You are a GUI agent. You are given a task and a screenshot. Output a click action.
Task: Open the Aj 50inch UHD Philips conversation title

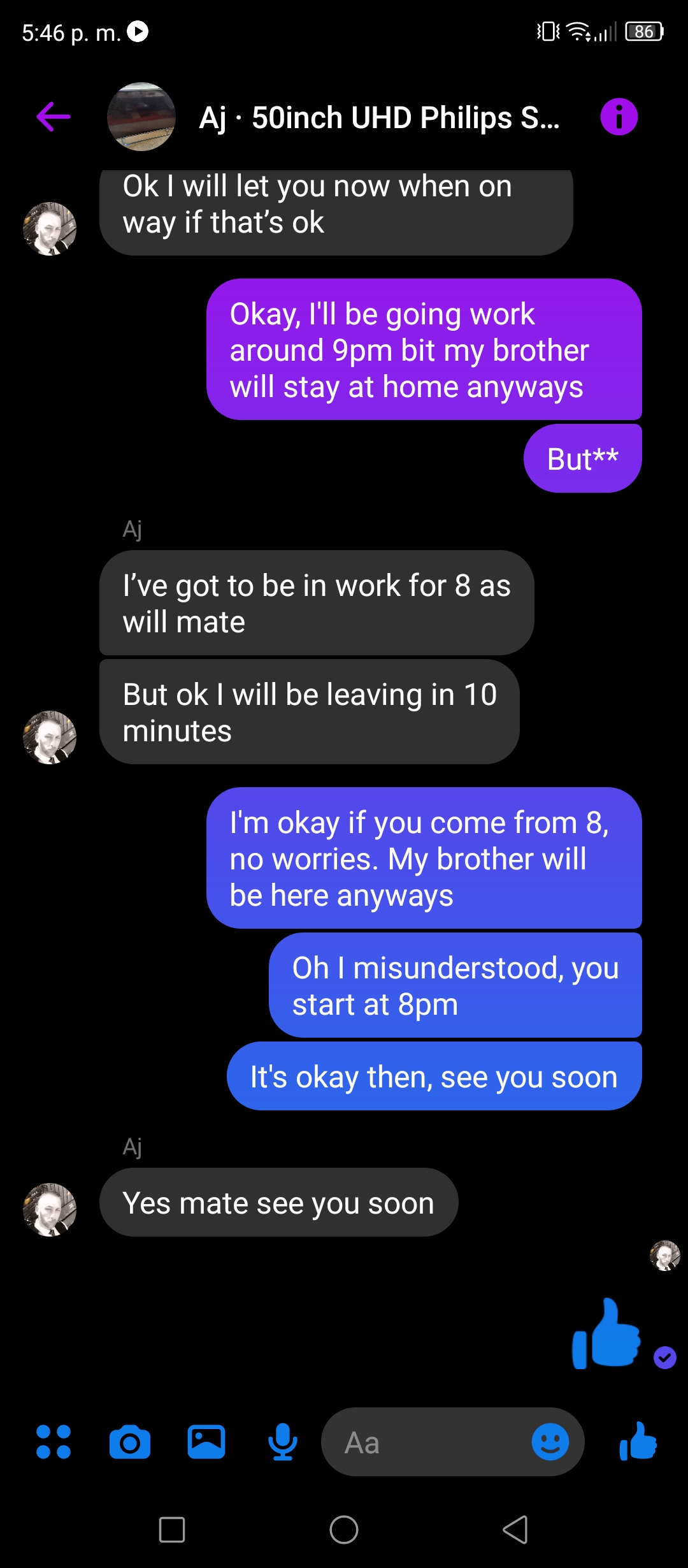[380, 118]
